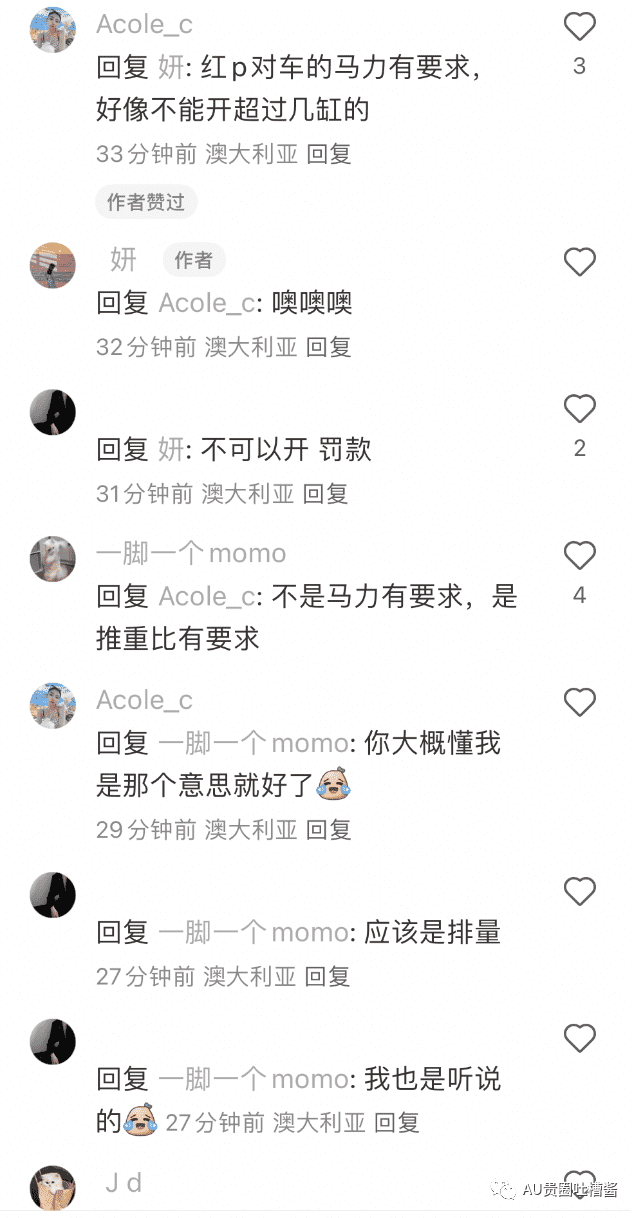Like Acole_c's comment about 红p horsepower
638x1218 pixels.
pyautogui.click(x=580, y=25)
